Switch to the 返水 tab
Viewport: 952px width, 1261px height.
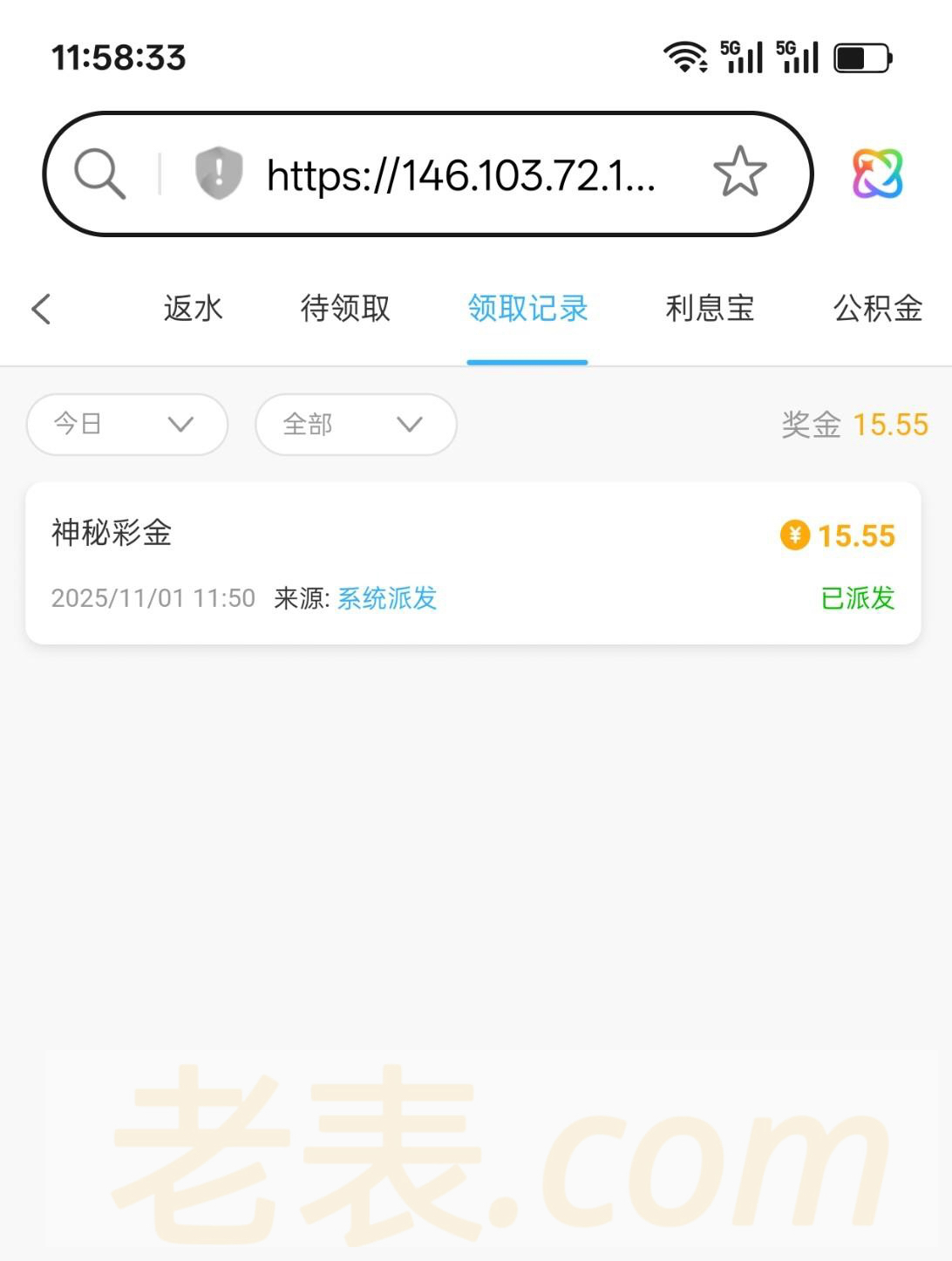193,309
